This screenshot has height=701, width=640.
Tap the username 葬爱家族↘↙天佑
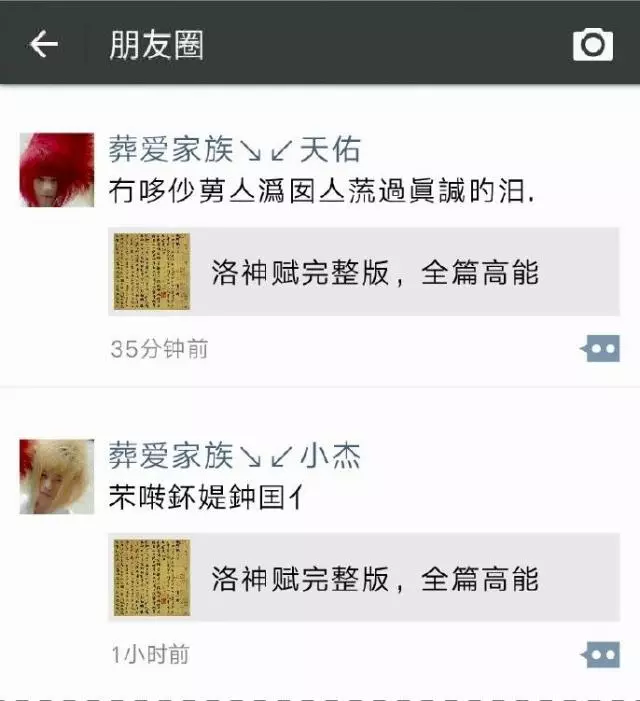click(234, 150)
